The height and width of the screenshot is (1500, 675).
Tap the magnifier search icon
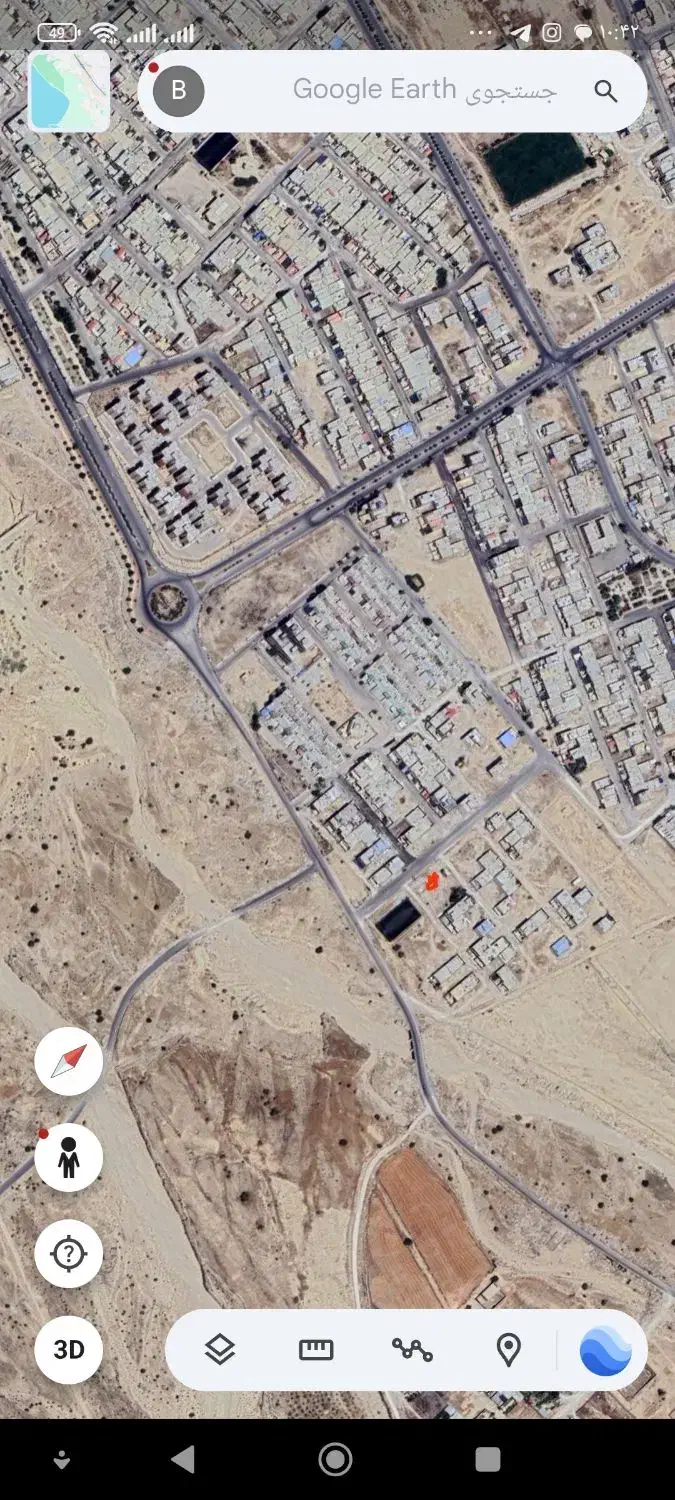click(x=606, y=91)
